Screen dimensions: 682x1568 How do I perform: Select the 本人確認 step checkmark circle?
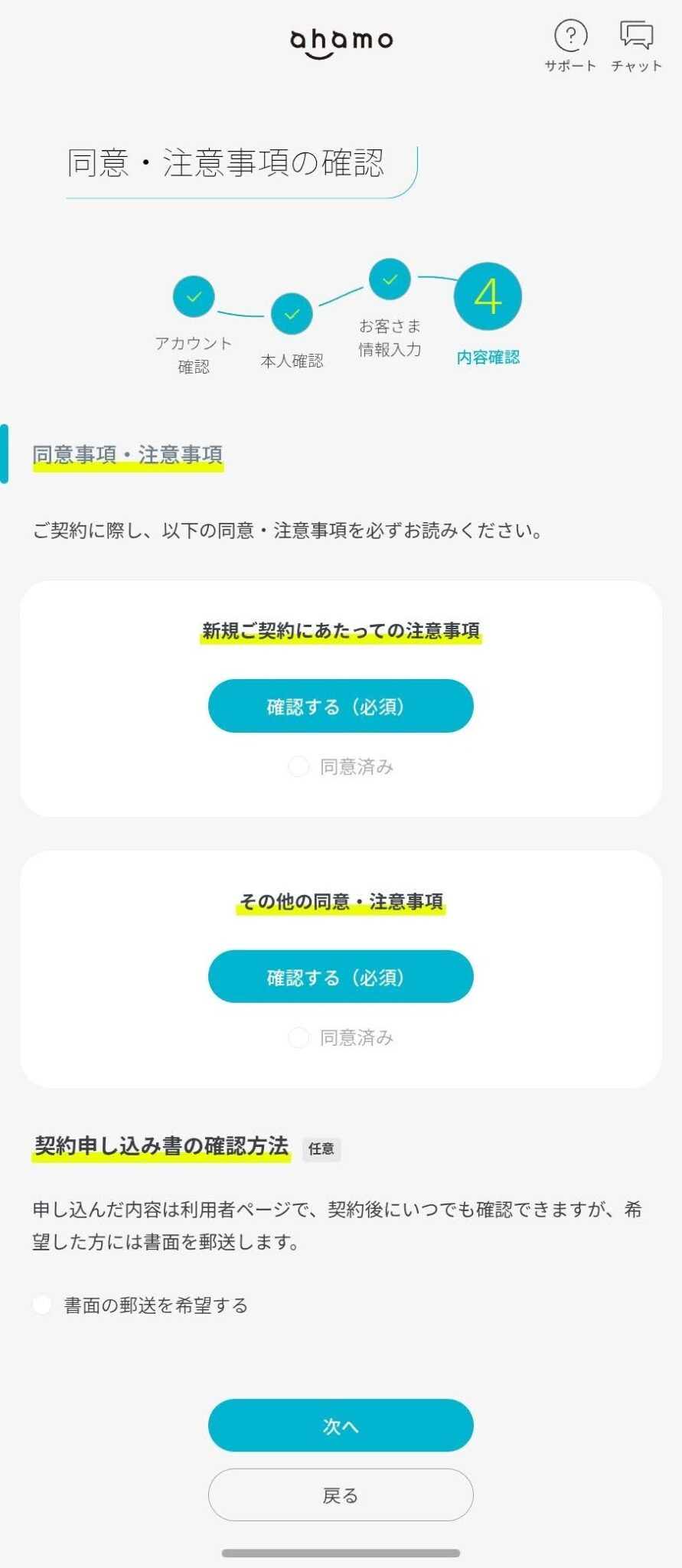tap(291, 315)
